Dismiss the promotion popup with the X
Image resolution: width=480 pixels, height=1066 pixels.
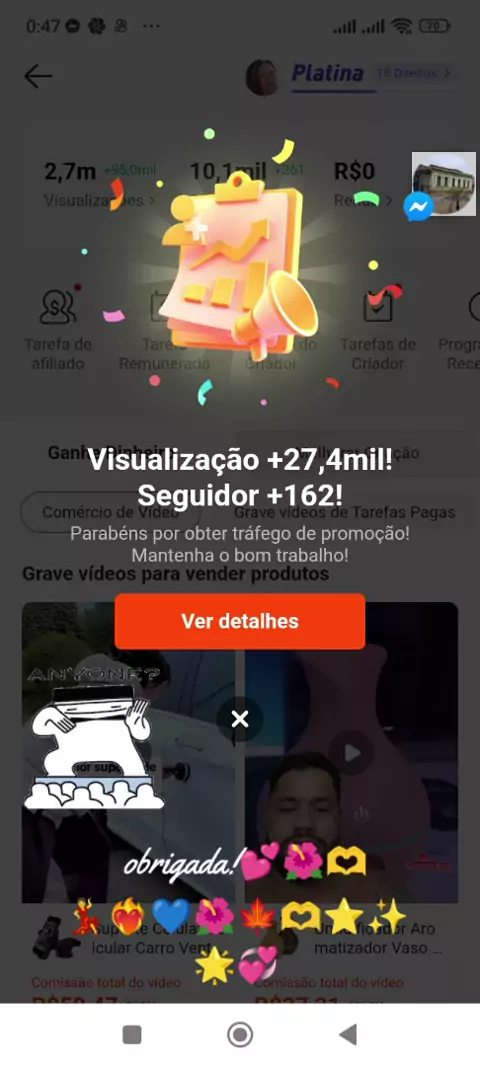239,719
